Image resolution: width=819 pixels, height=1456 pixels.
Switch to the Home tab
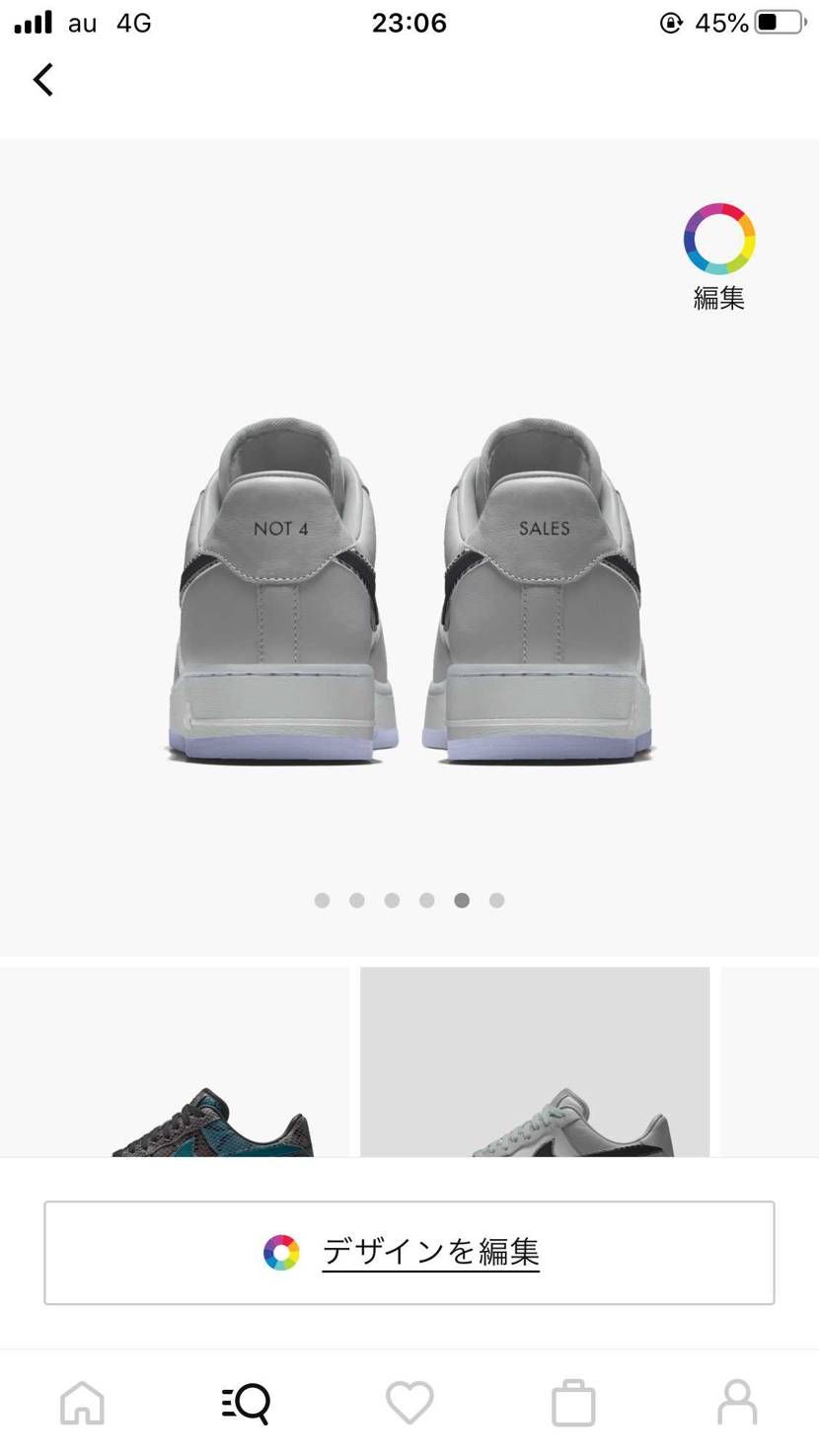tap(82, 1402)
